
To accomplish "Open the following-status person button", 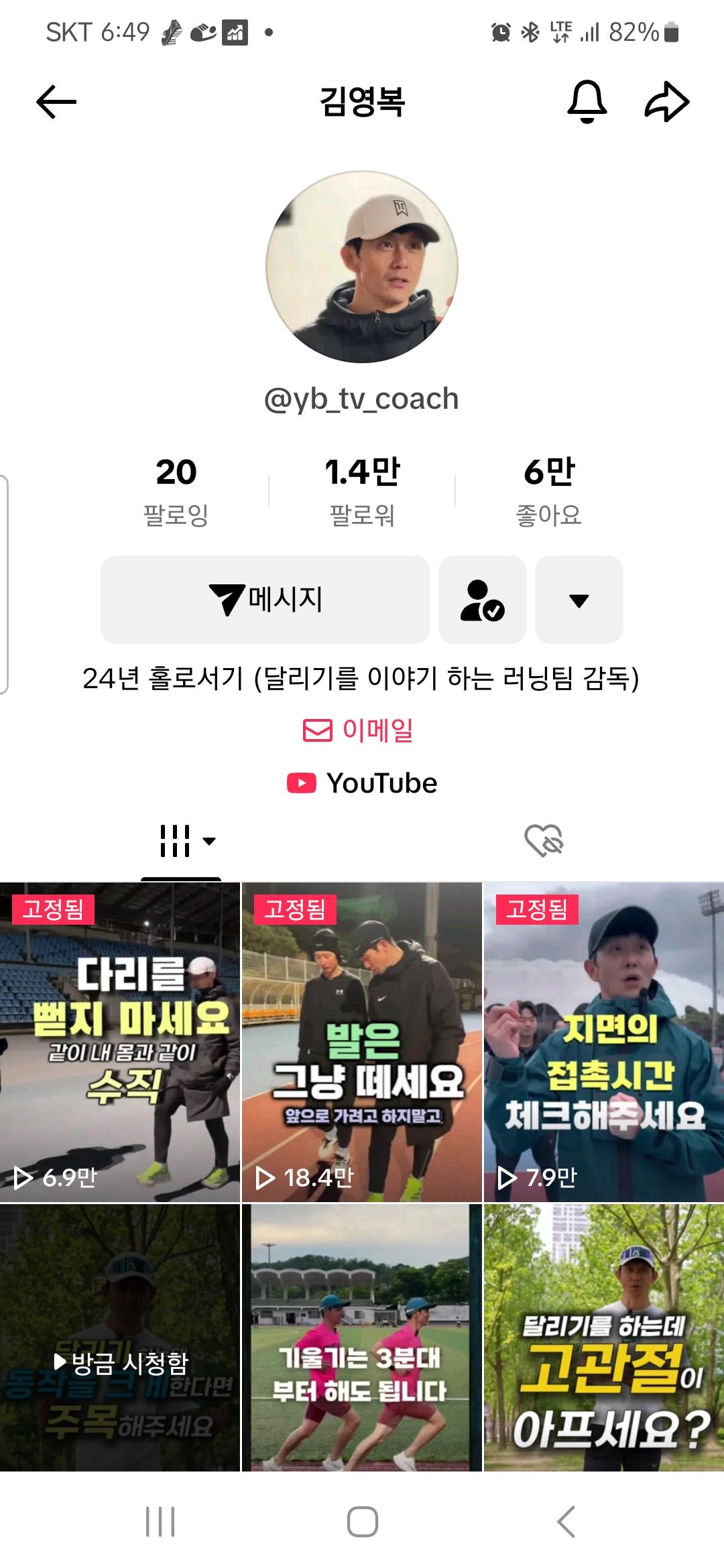I will tap(483, 599).
